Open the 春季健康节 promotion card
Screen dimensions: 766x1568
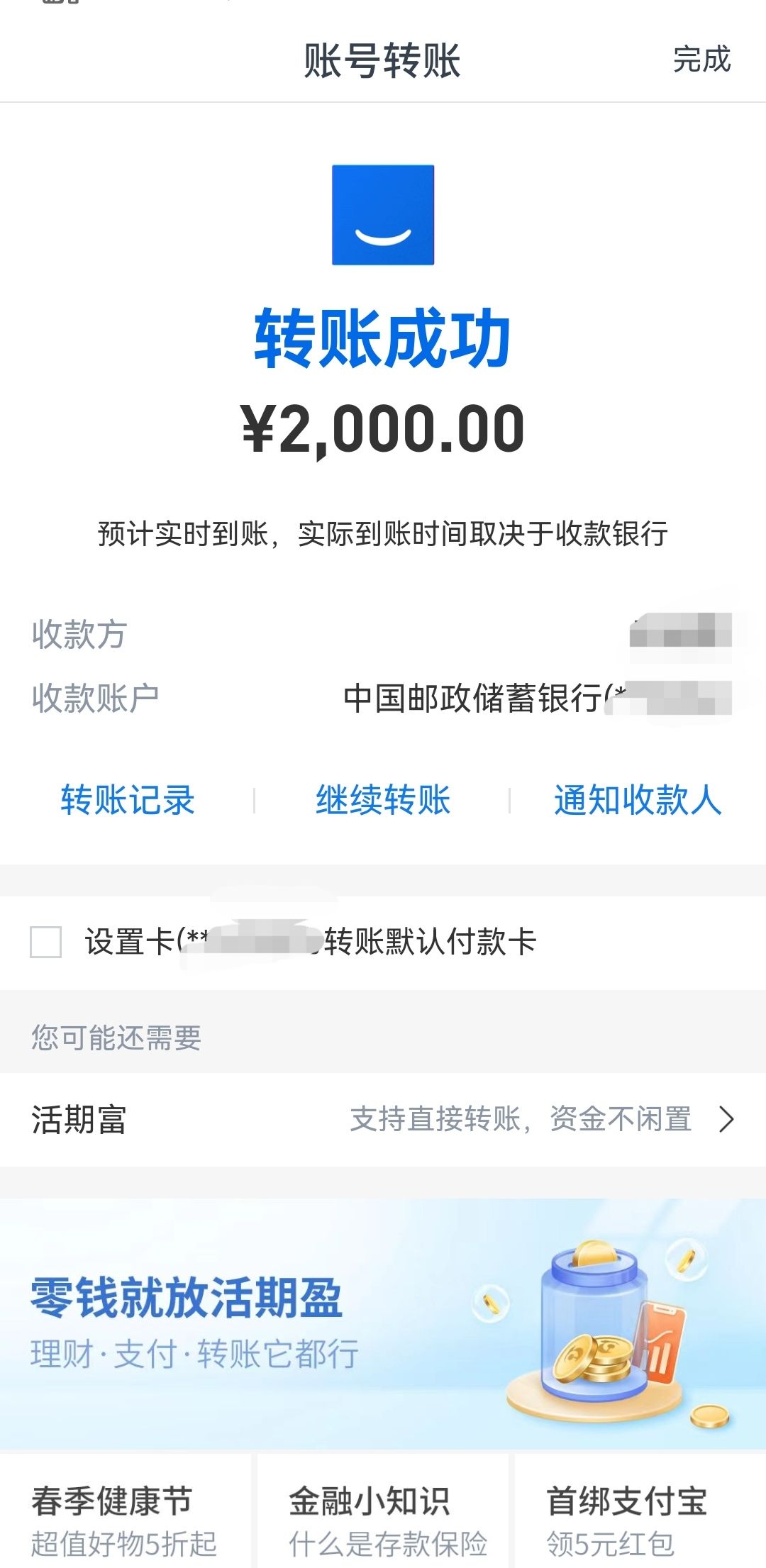click(x=126, y=1511)
